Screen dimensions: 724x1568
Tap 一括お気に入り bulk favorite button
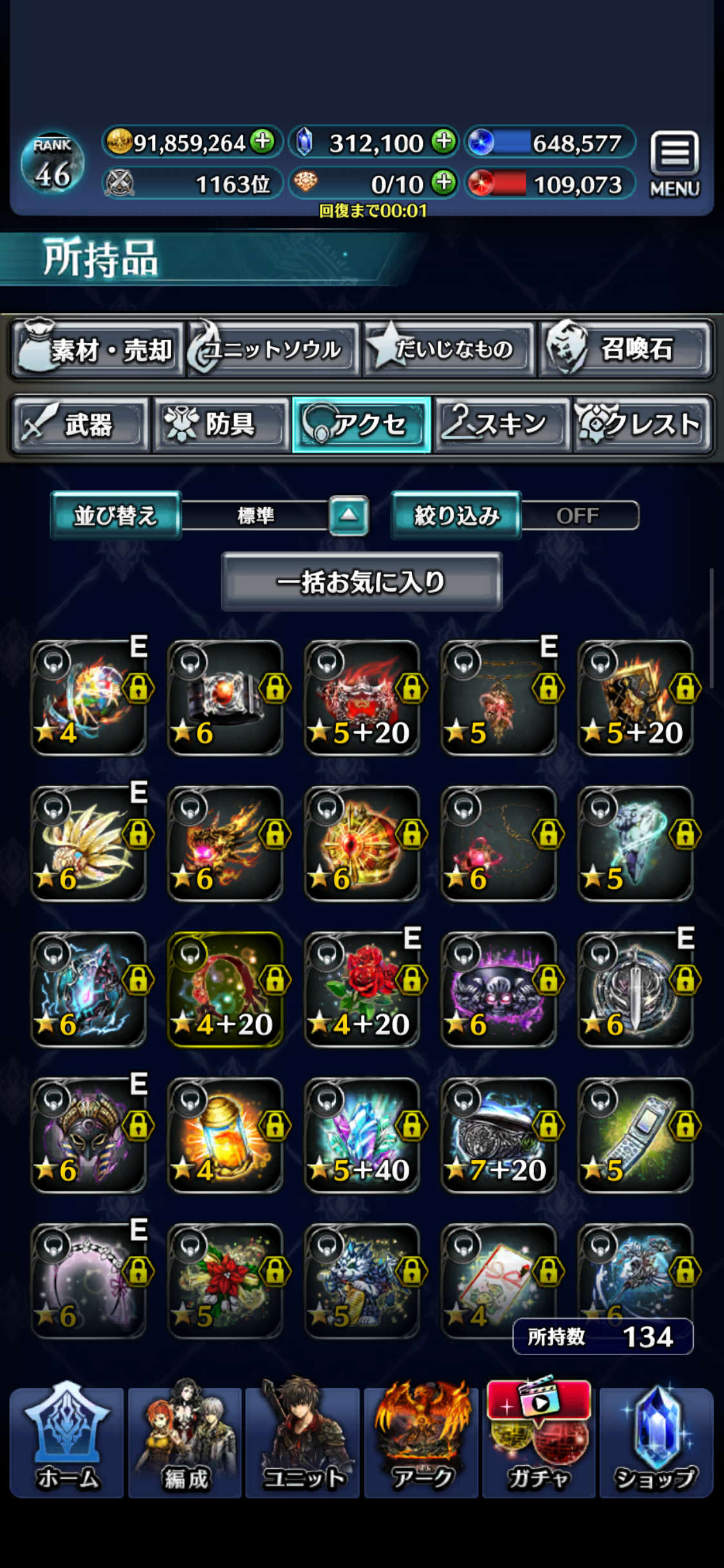click(361, 581)
